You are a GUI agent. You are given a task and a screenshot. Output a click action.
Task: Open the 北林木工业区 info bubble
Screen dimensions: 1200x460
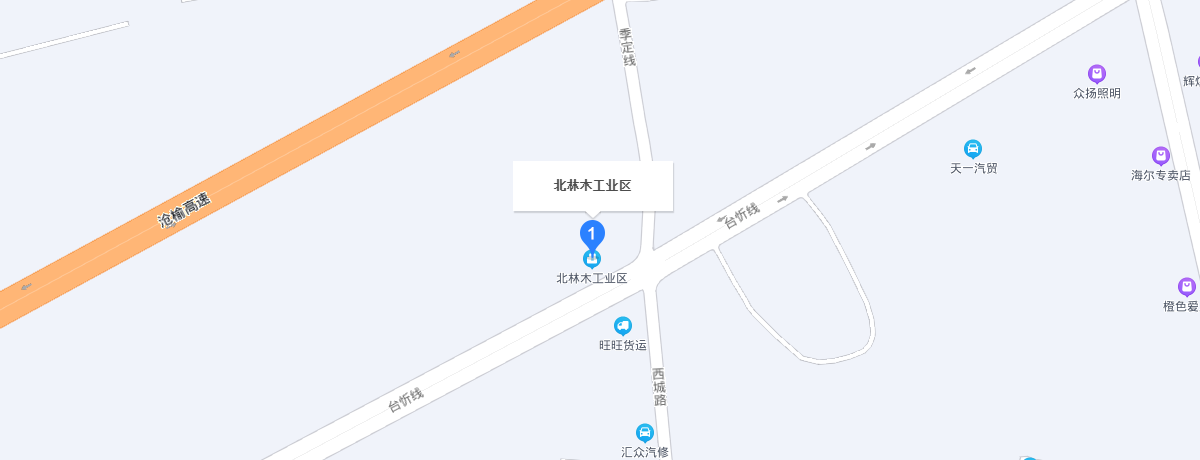point(593,186)
